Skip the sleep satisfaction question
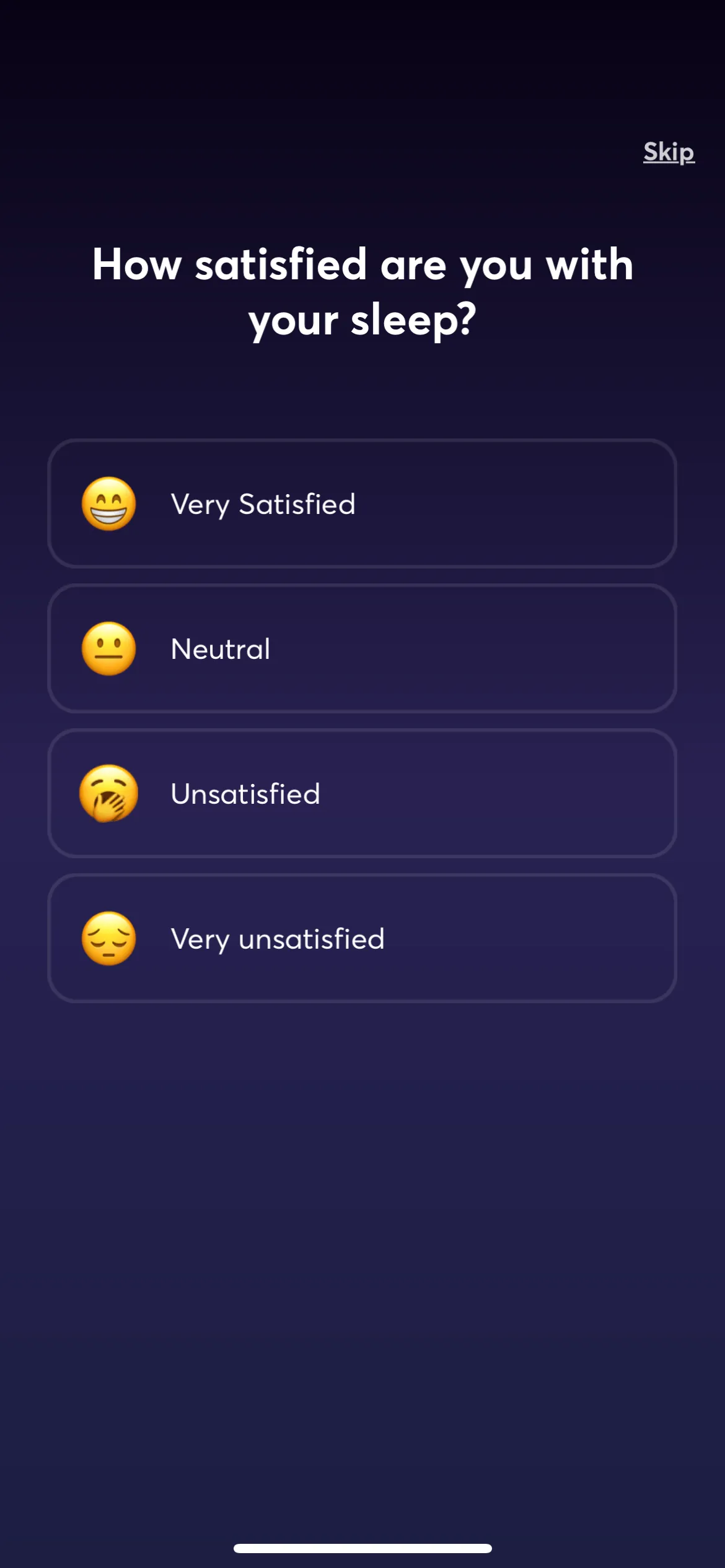The width and height of the screenshot is (725, 1568). [669, 152]
